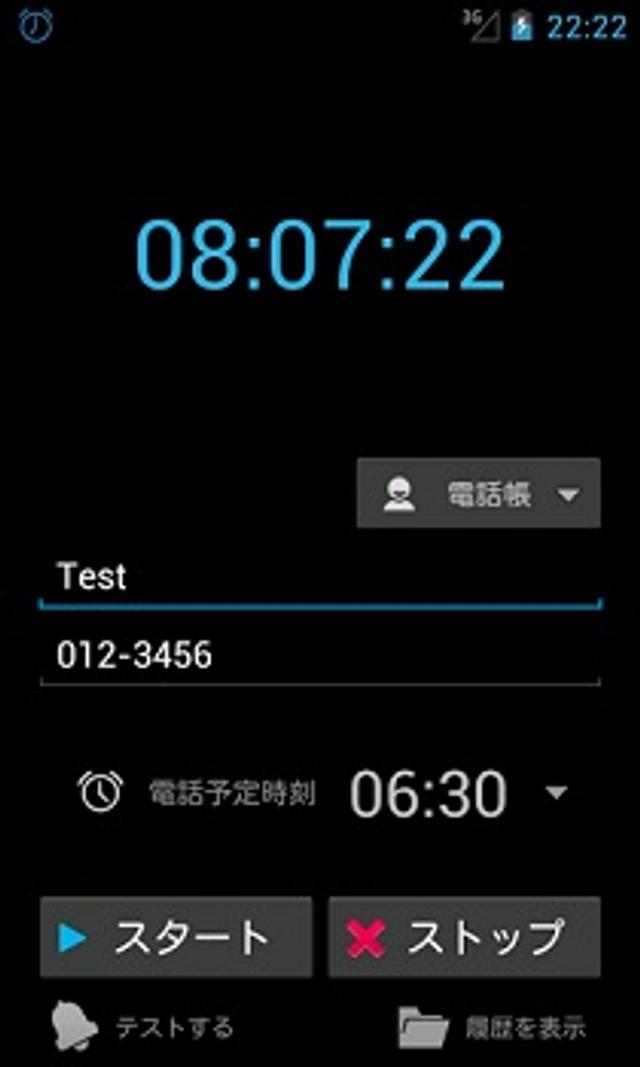This screenshot has width=640, height=1067.
Task: Stop the timer with ストップ button
Action: click(x=464, y=937)
